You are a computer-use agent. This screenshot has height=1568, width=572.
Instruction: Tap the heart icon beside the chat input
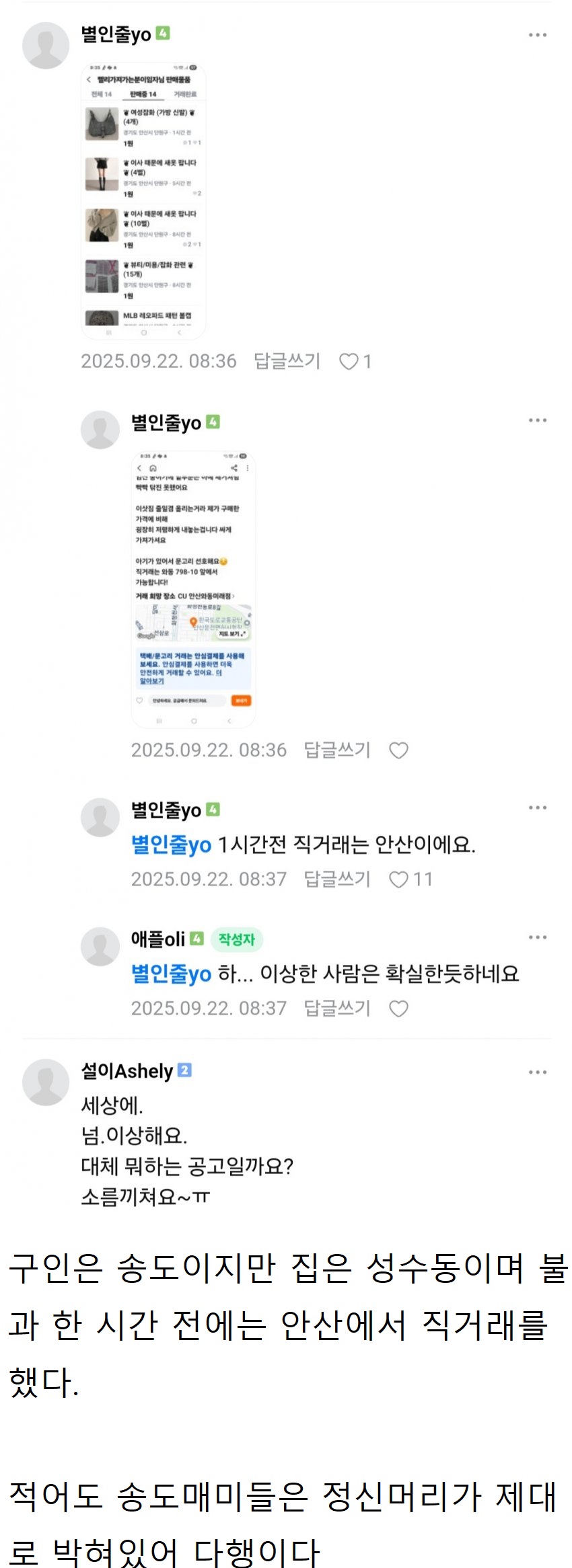click(x=139, y=700)
